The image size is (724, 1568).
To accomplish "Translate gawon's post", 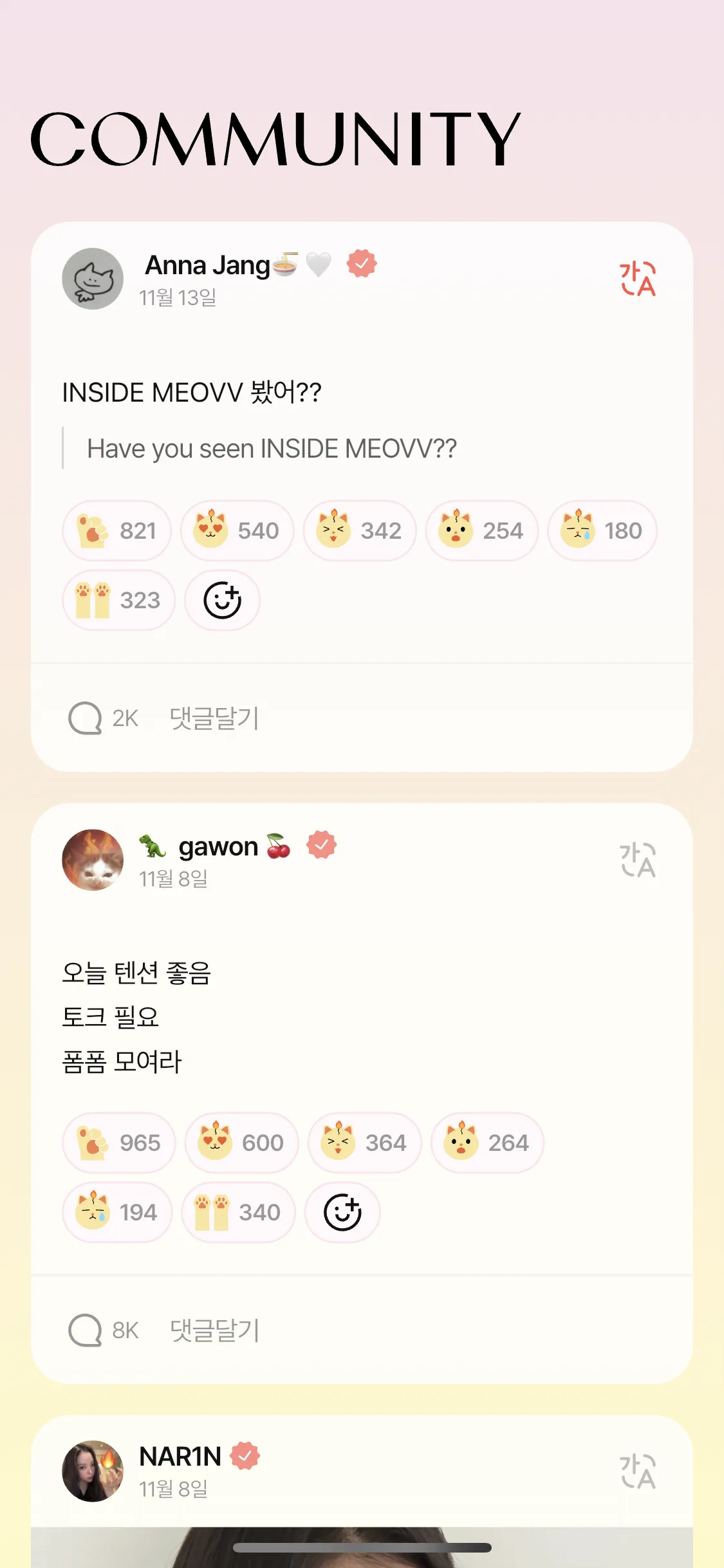I will (637, 860).
